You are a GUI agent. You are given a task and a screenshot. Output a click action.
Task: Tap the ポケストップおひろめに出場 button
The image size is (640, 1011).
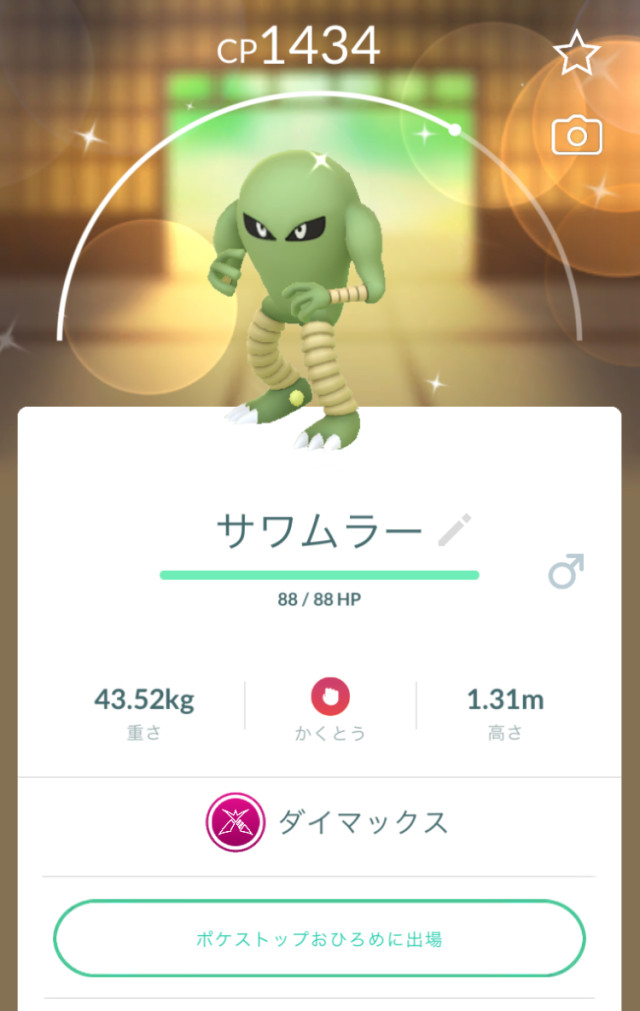click(319, 938)
